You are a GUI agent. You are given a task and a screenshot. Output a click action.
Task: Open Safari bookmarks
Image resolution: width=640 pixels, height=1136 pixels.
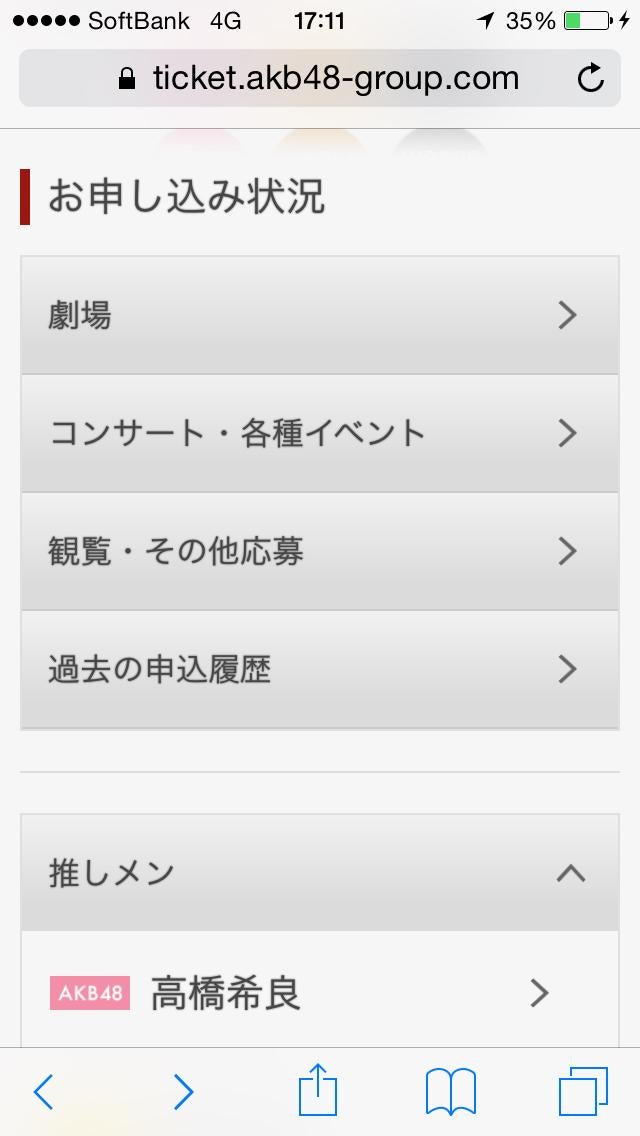(x=450, y=1092)
